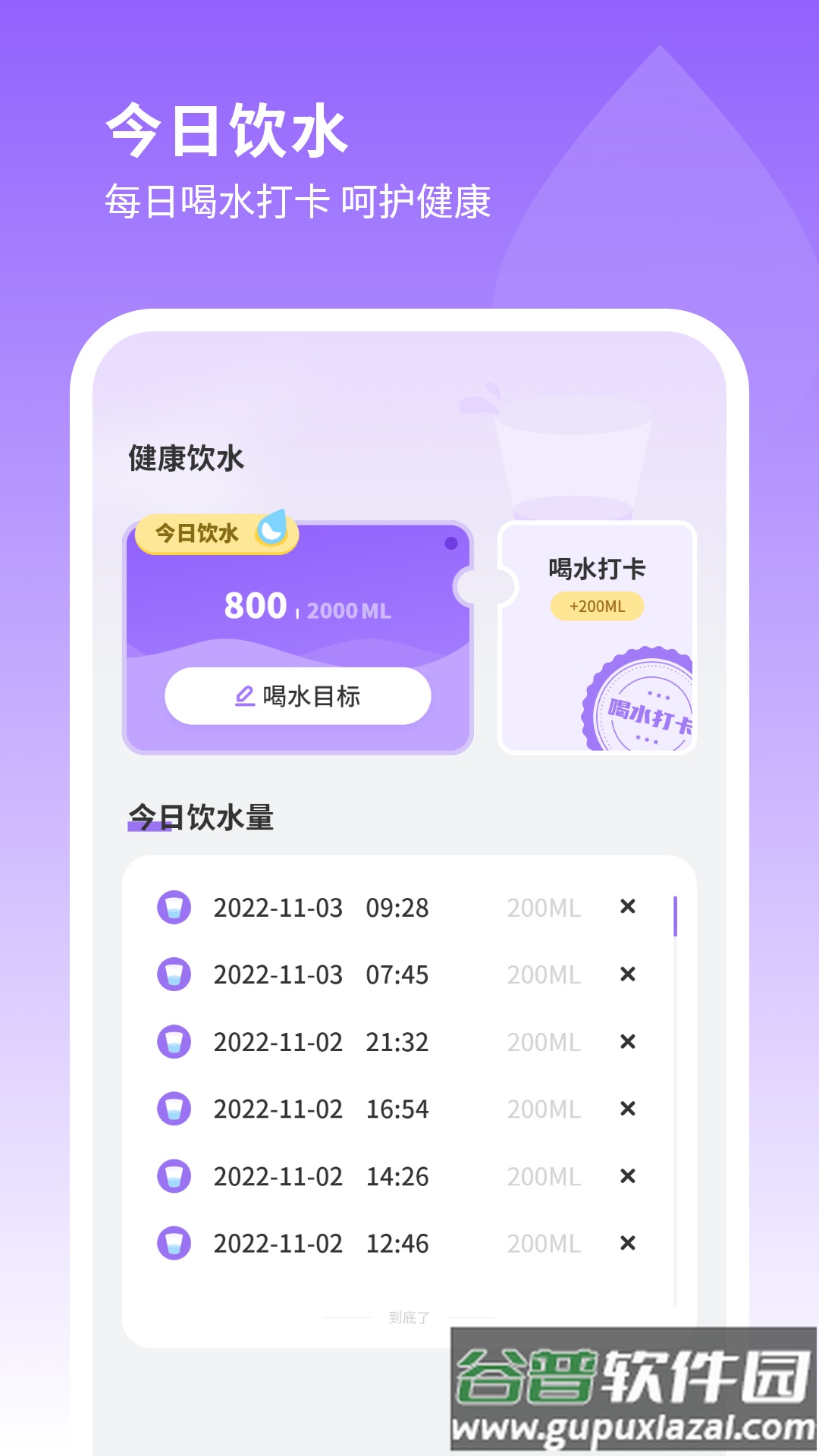Click the cup icon next to the 12:46 record
The height and width of the screenshot is (1456, 819).
(176, 1243)
